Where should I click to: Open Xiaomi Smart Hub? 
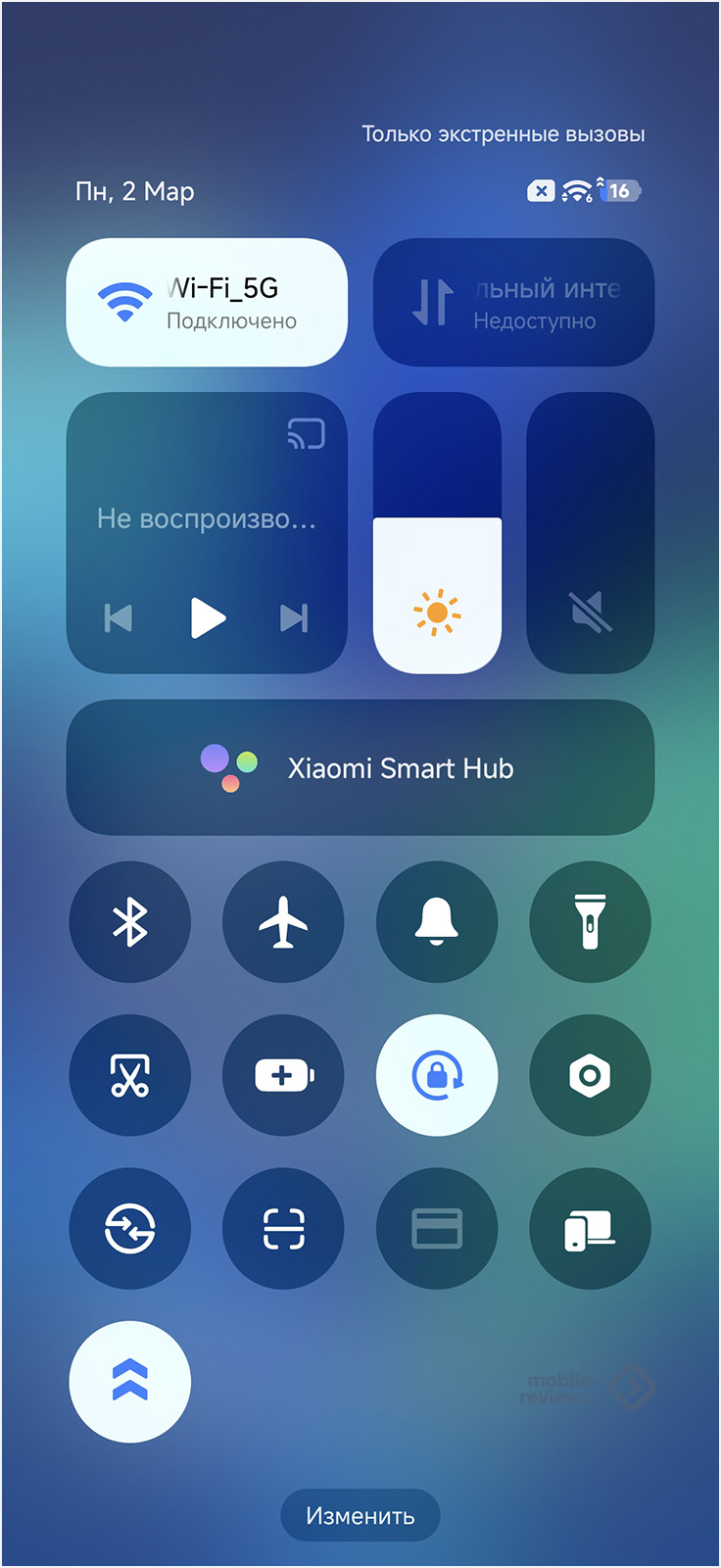click(360, 767)
